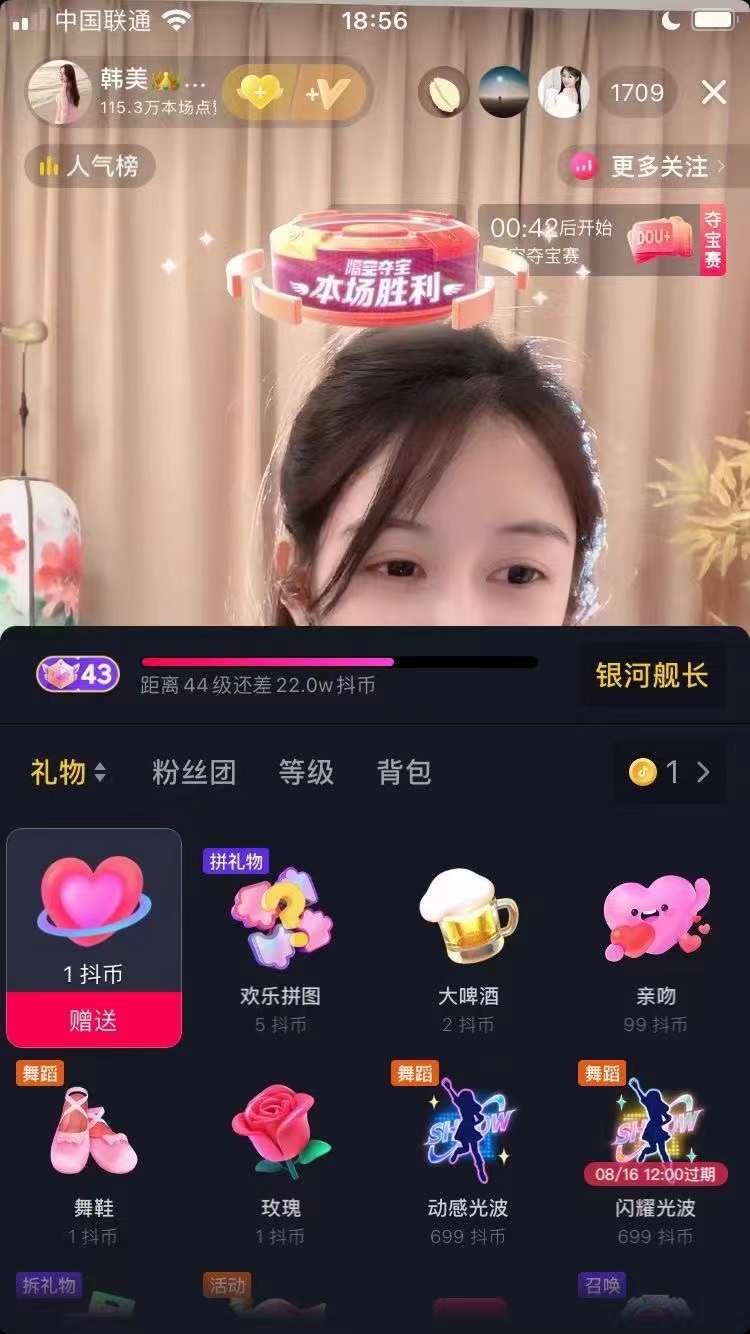The image size is (750, 1334).
Task: Open the 抖币 coin balance recharge
Action: tap(669, 772)
